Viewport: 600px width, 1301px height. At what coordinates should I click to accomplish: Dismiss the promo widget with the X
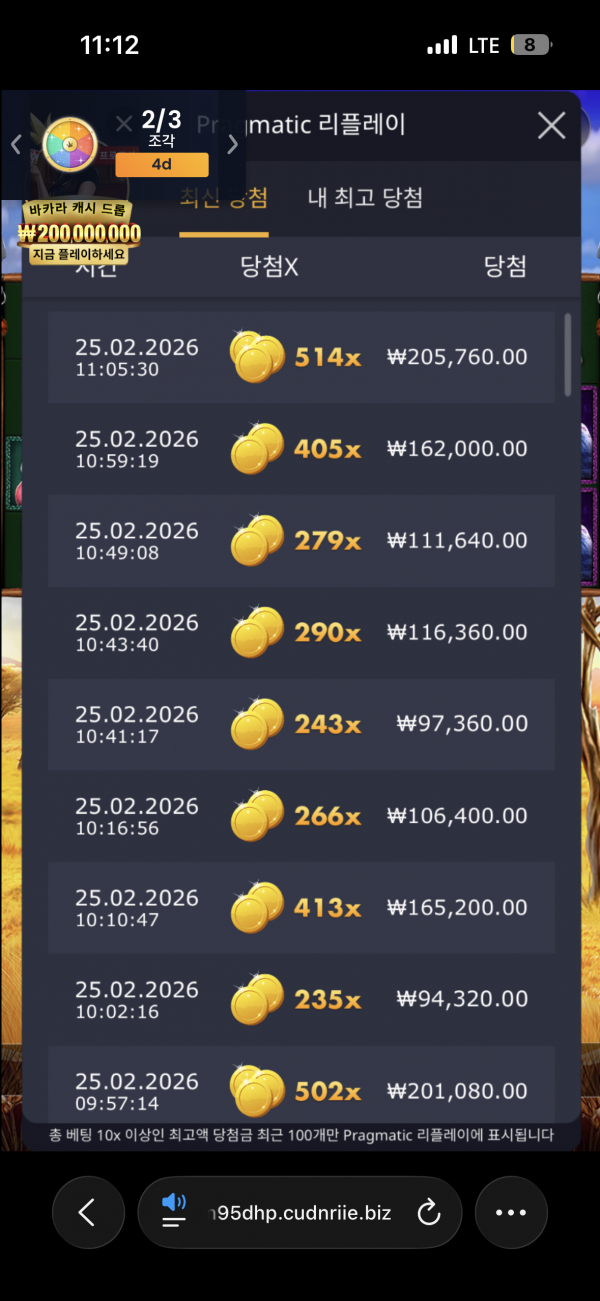123,123
